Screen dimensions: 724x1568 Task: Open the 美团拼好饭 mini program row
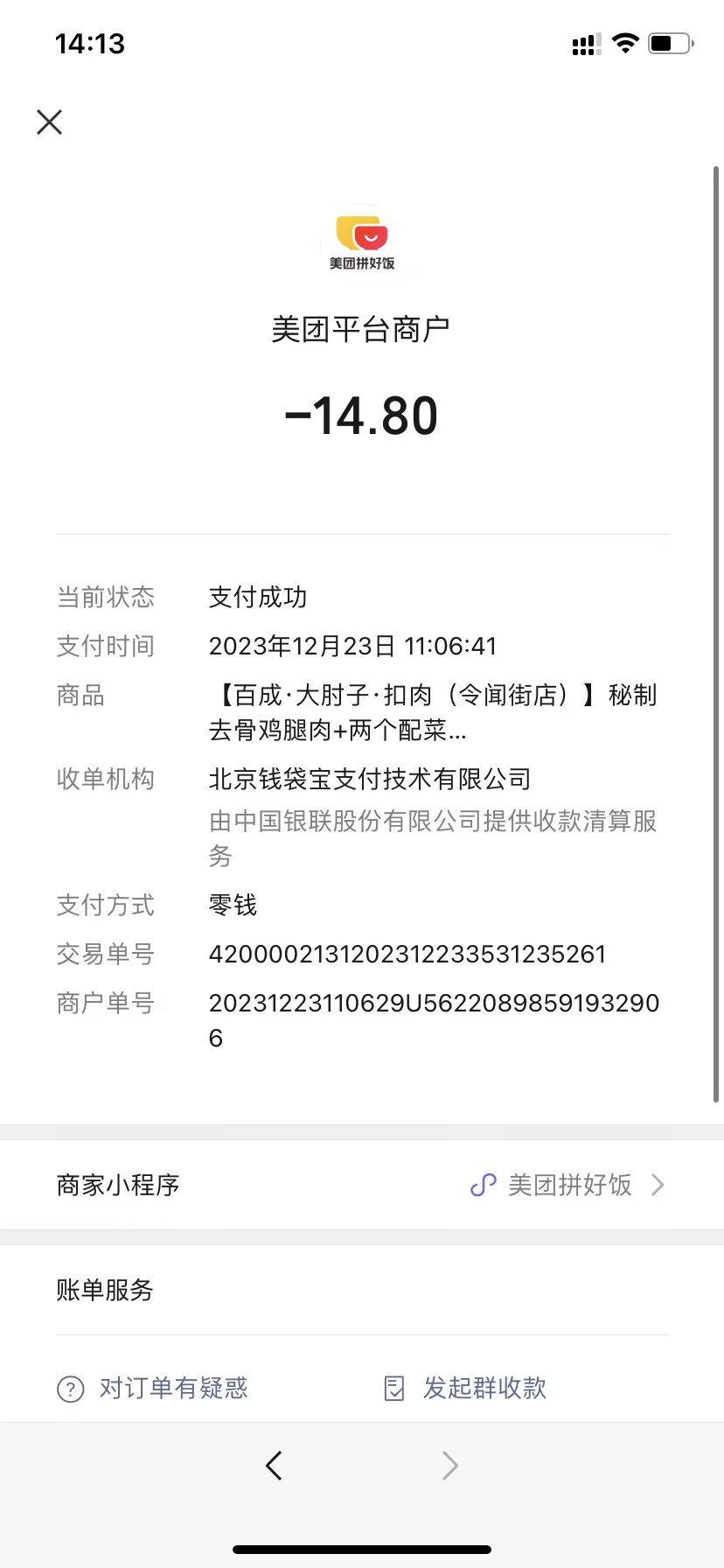point(361,1185)
